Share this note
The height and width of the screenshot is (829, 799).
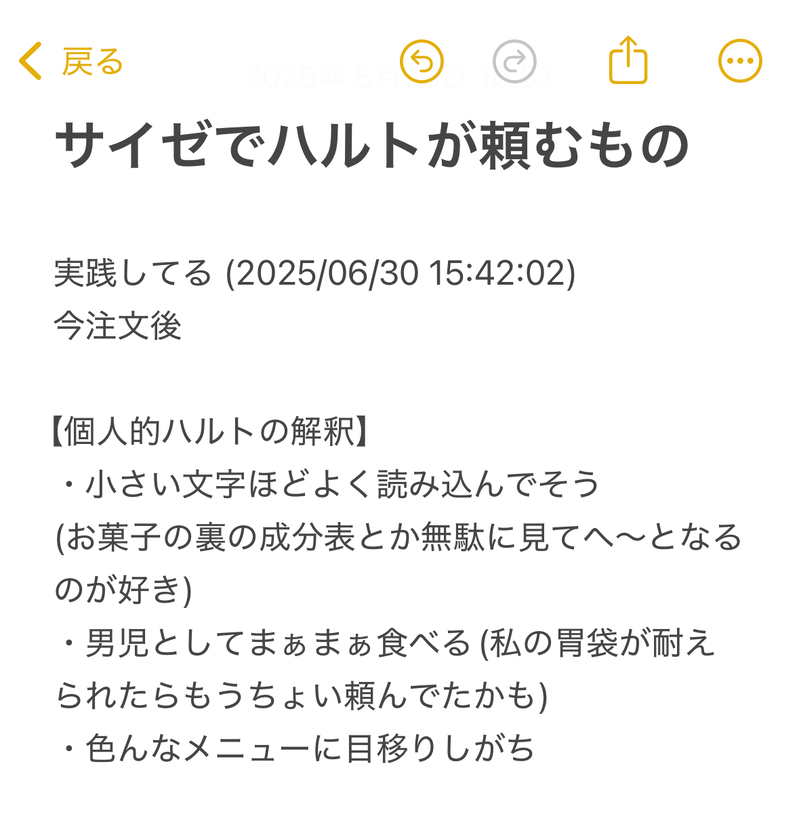pos(628,60)
